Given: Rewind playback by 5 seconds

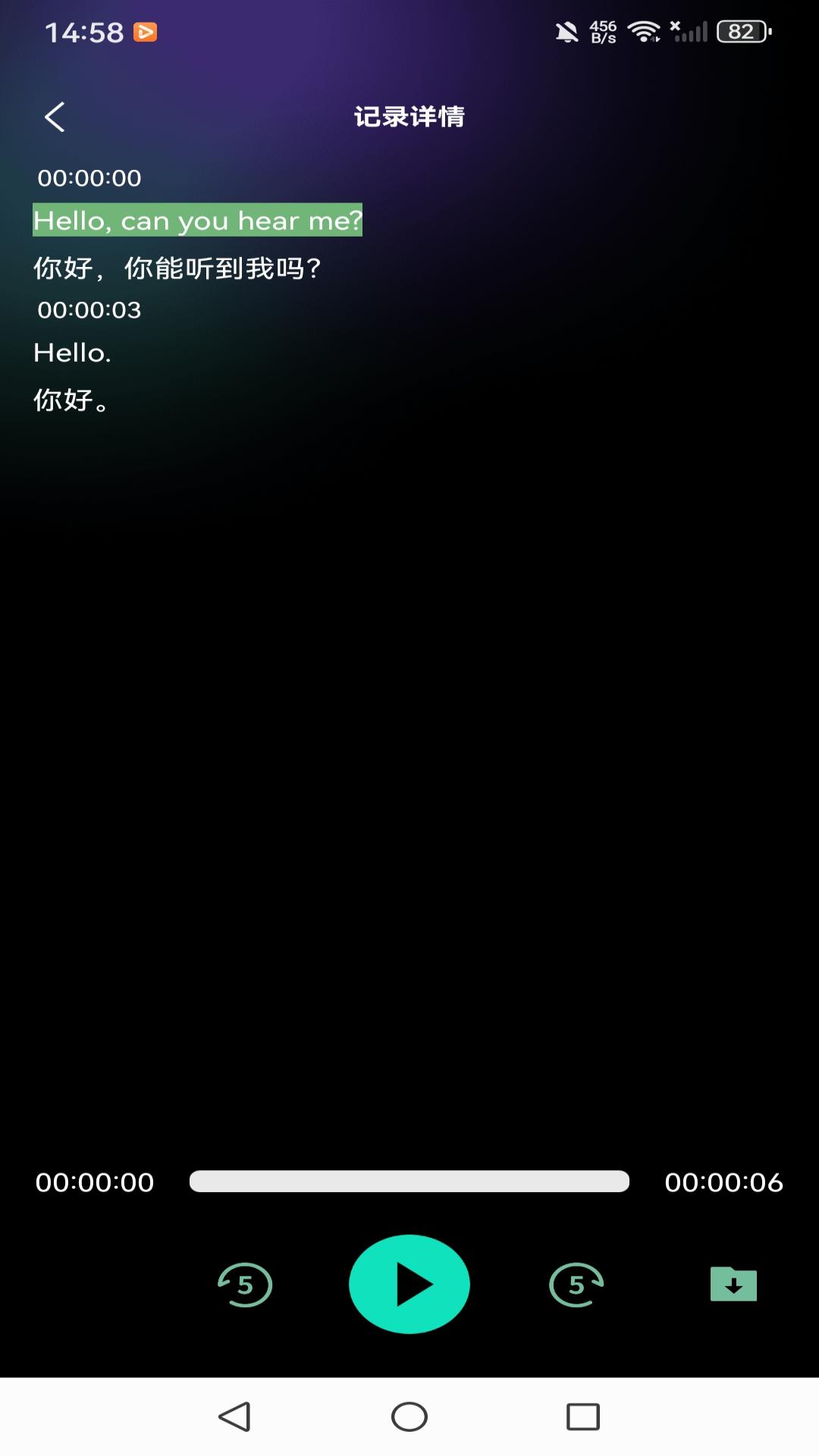Looking at the screenshot, I should [245, 1285].
